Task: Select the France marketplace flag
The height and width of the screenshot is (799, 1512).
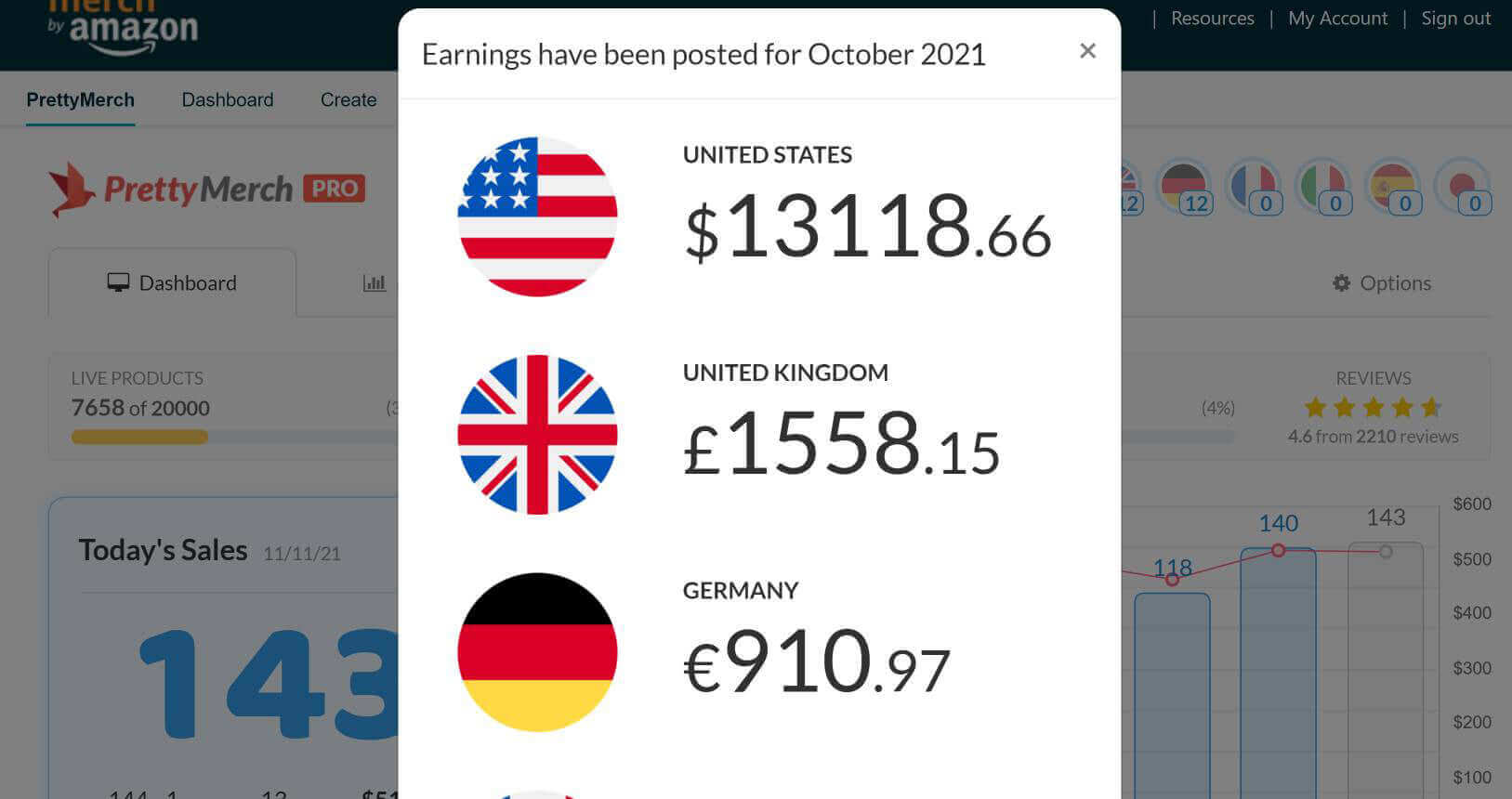Action: (x=1253, y=185)
